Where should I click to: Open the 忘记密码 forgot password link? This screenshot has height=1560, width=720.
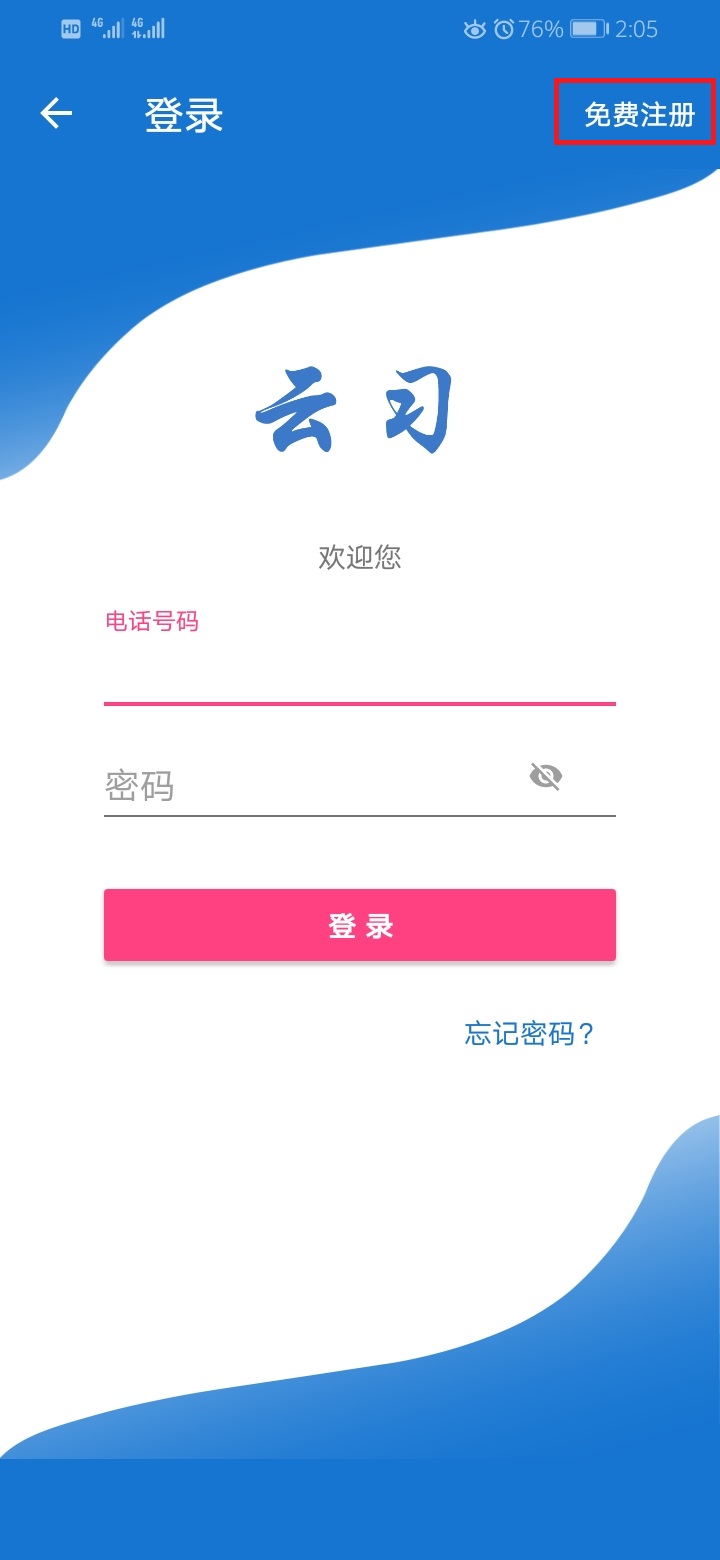pyautogui.click(x=529, y=1033)
